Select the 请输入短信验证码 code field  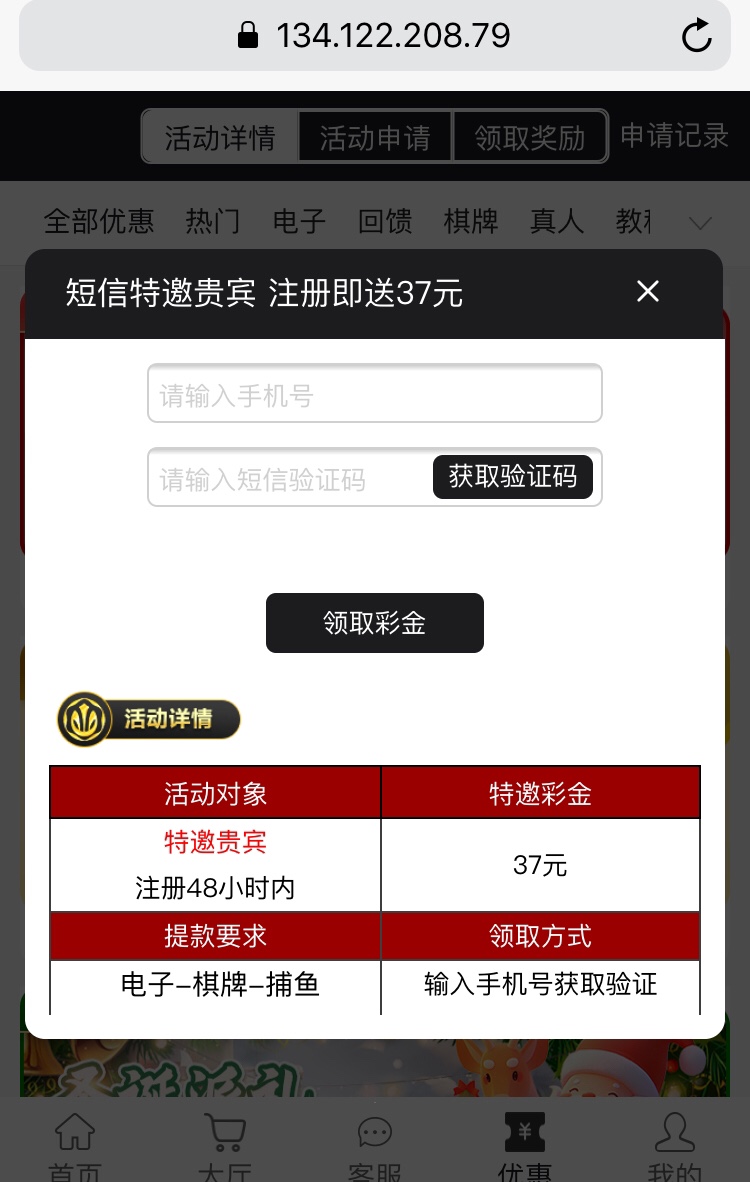tap(290, 479)
